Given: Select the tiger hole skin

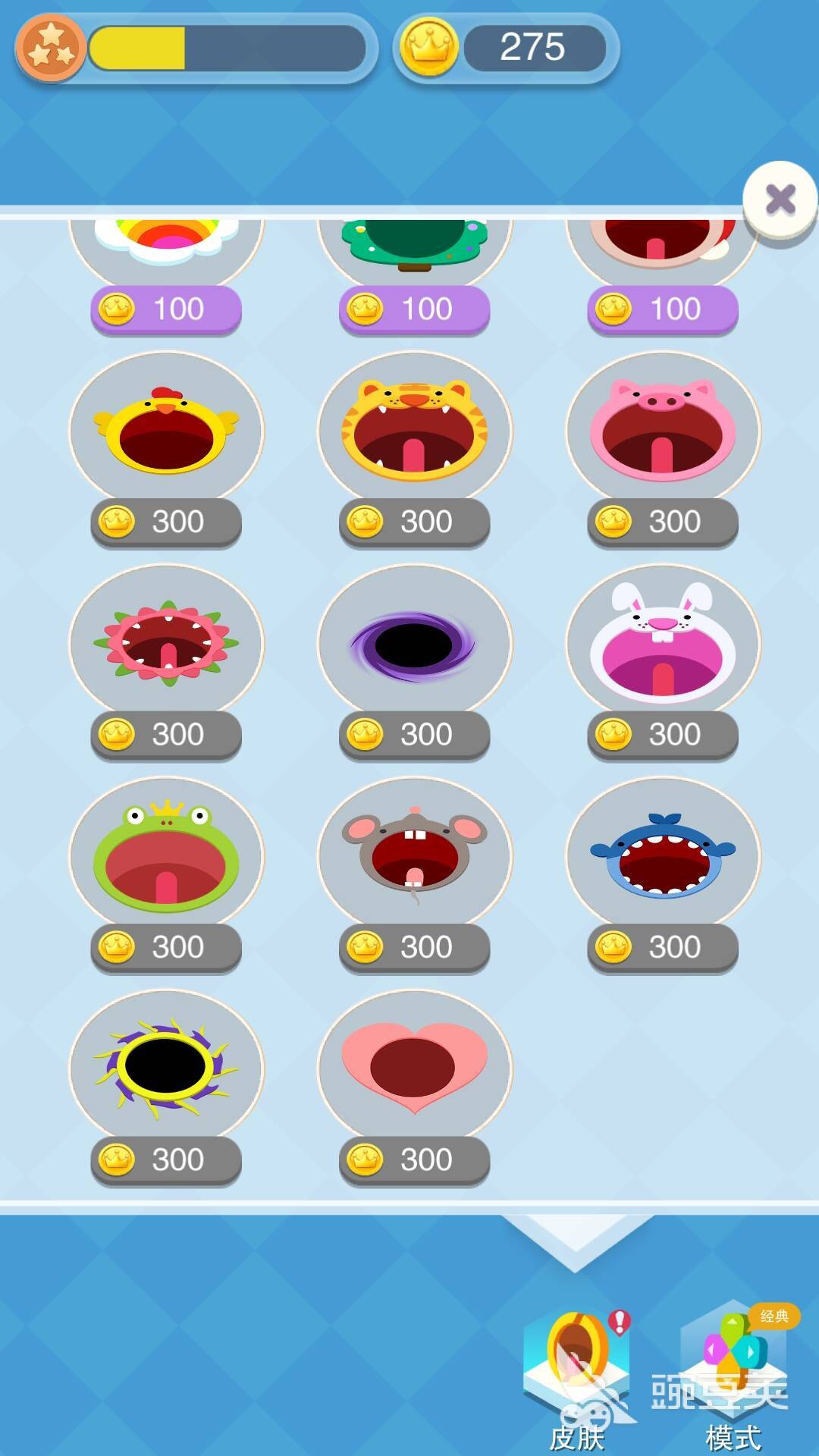Looking at the screenshot, I should pos(414,432).
